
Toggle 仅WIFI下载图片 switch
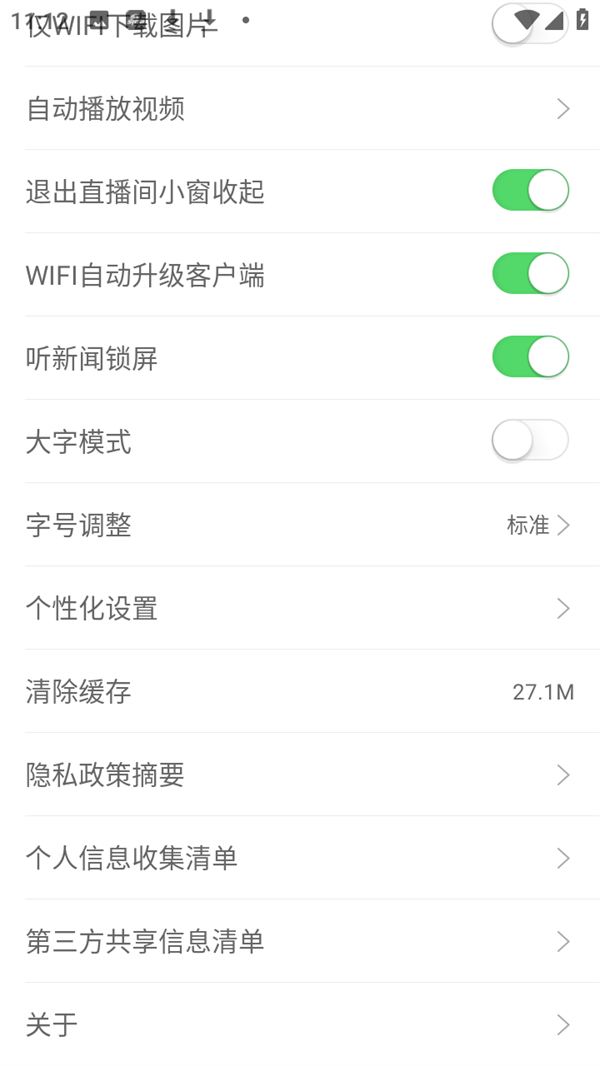coord(529,24)
